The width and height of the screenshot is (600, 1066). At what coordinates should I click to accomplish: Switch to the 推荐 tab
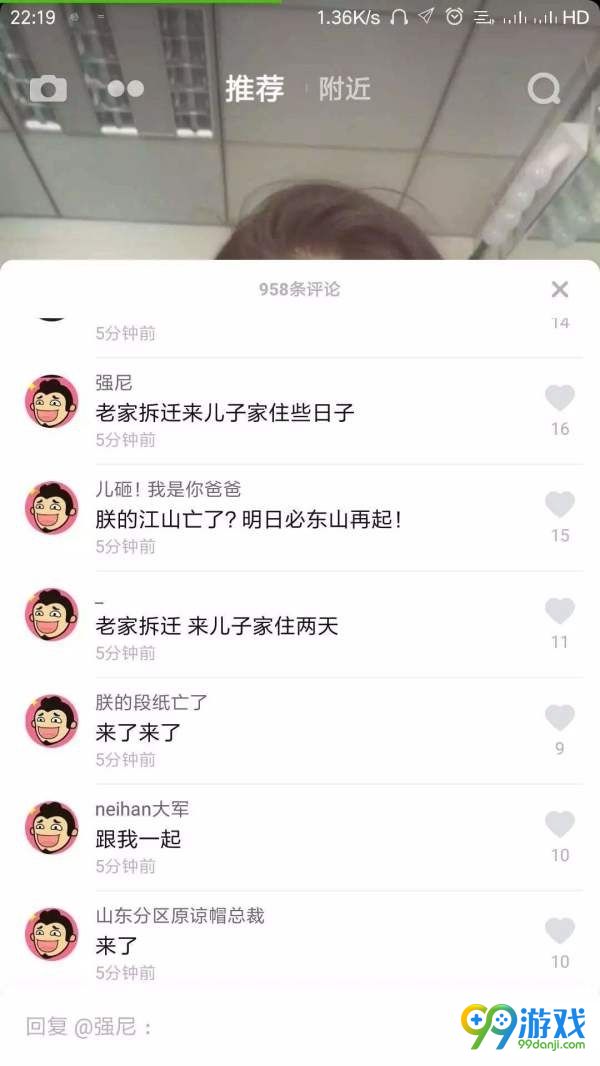click(x=254, y=89)
